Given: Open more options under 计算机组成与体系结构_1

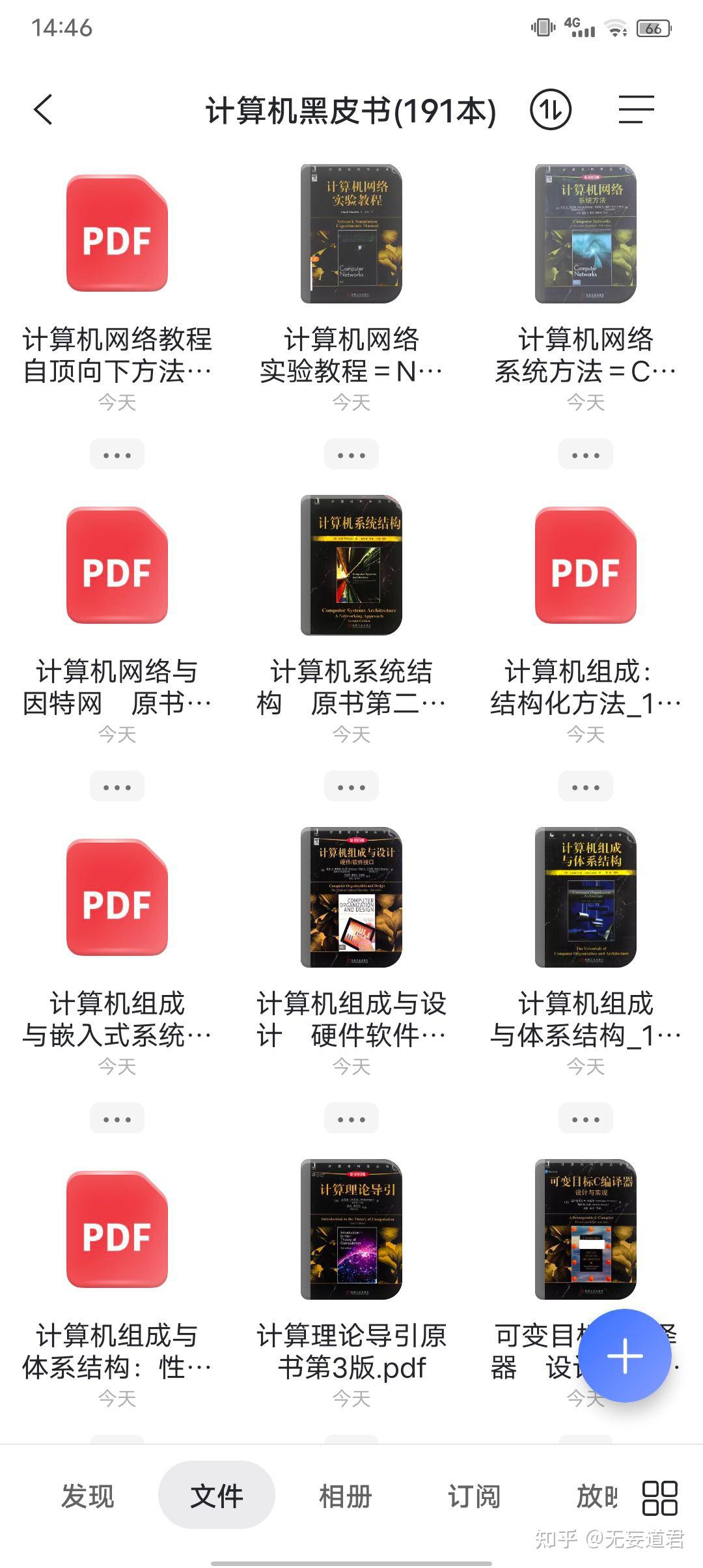Looking at the screenshot, I should (586, 1119).
